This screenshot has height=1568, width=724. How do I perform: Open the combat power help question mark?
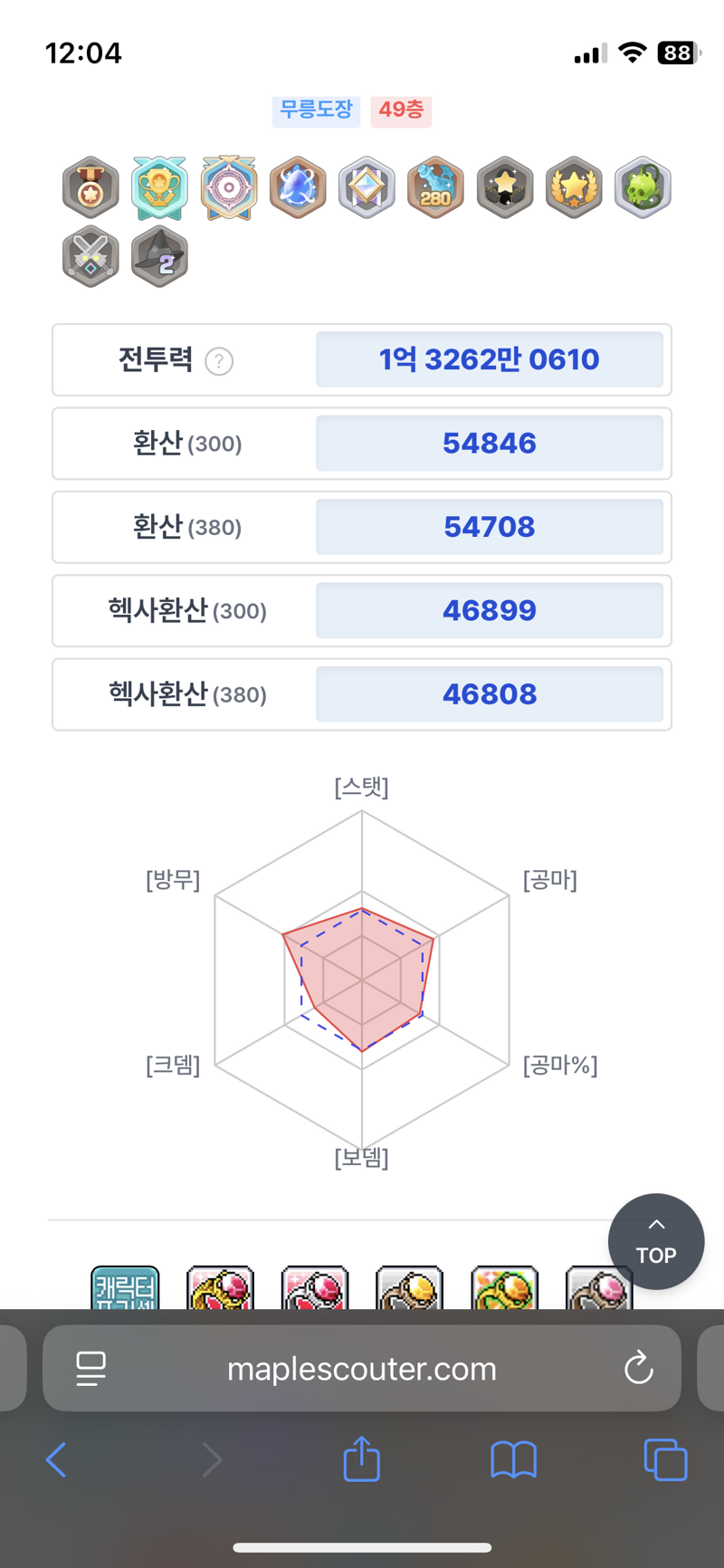click(x=219, y=361)
